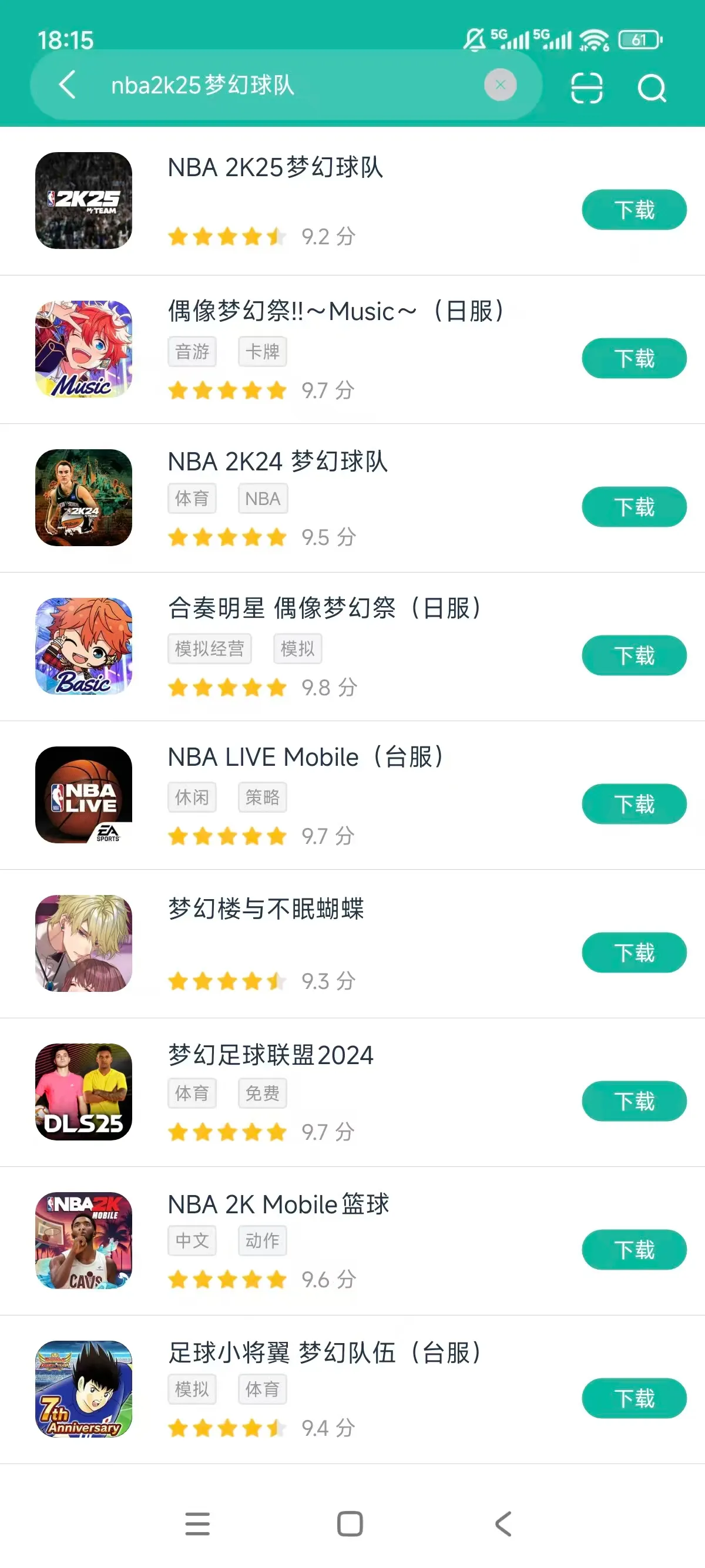Go back from the search results
Image resolution: width=705 pixels, height=1568 pixels.
pos(68,85)
